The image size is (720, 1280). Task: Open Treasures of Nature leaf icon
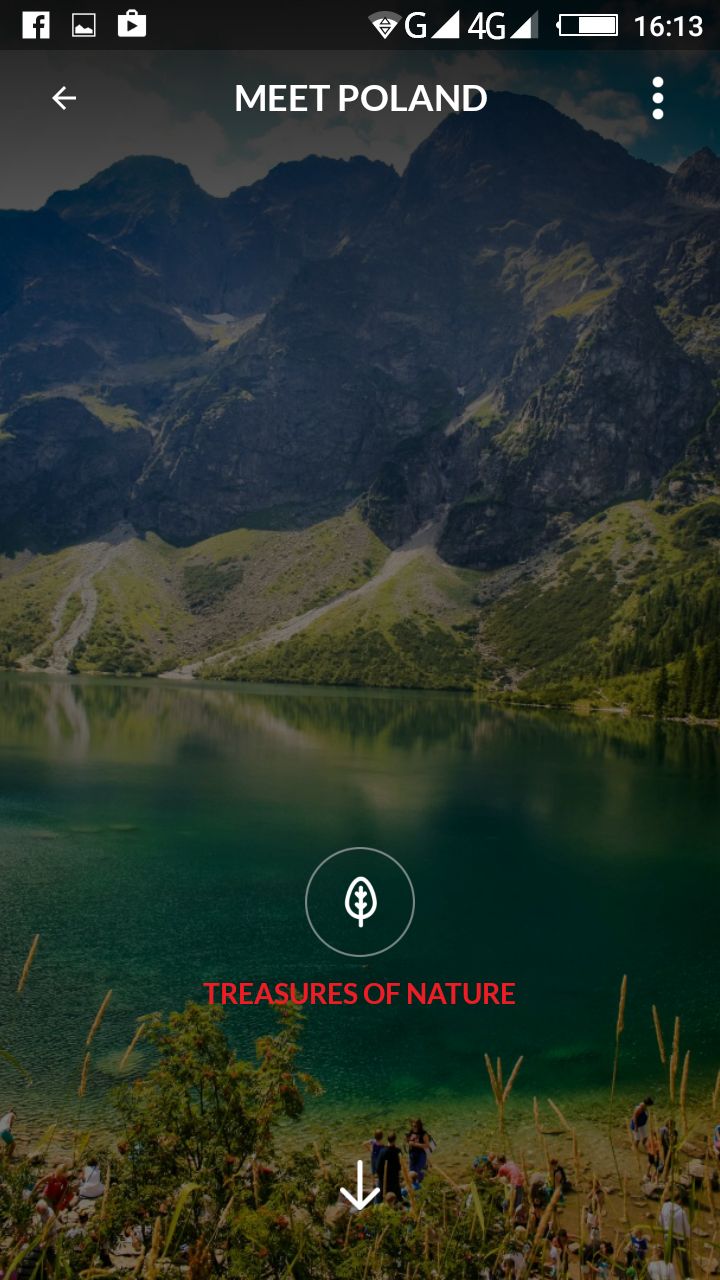pyautogui.click(x=360, y=901)
